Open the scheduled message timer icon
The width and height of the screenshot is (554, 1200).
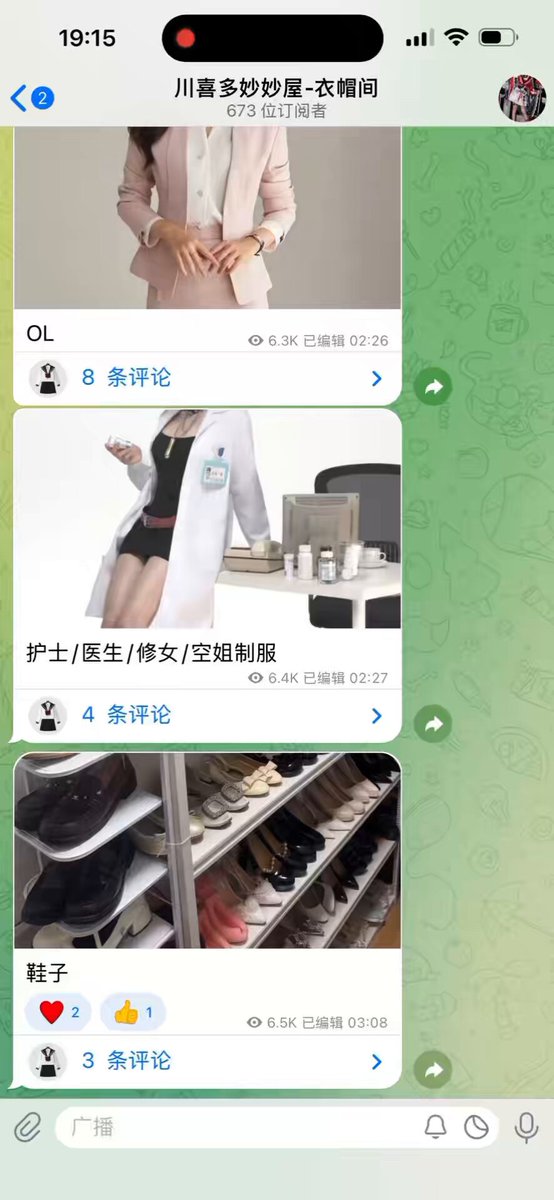pyautogui.click(x=476, y=1127)
